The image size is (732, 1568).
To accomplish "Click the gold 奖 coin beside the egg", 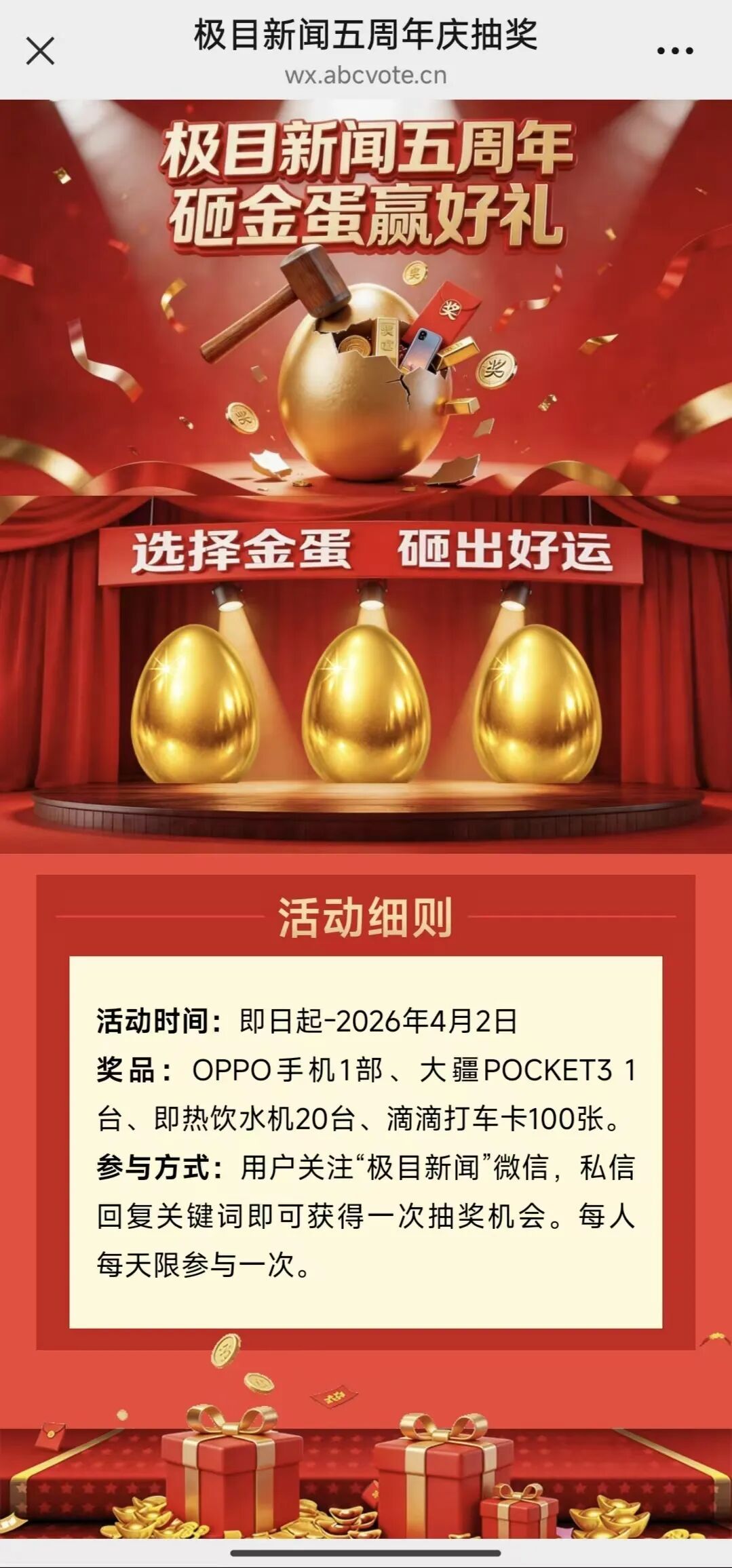I will point(495,368).
